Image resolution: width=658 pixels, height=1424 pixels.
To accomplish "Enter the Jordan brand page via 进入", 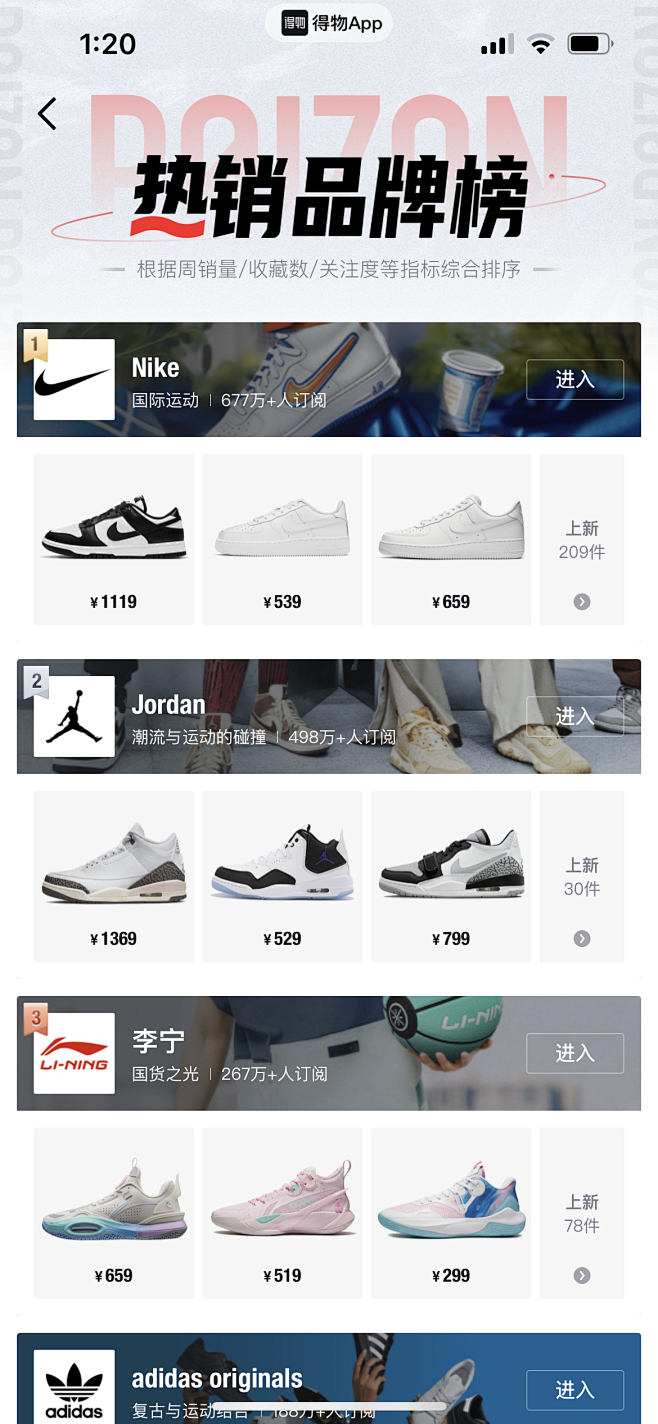I will [574, 716].
